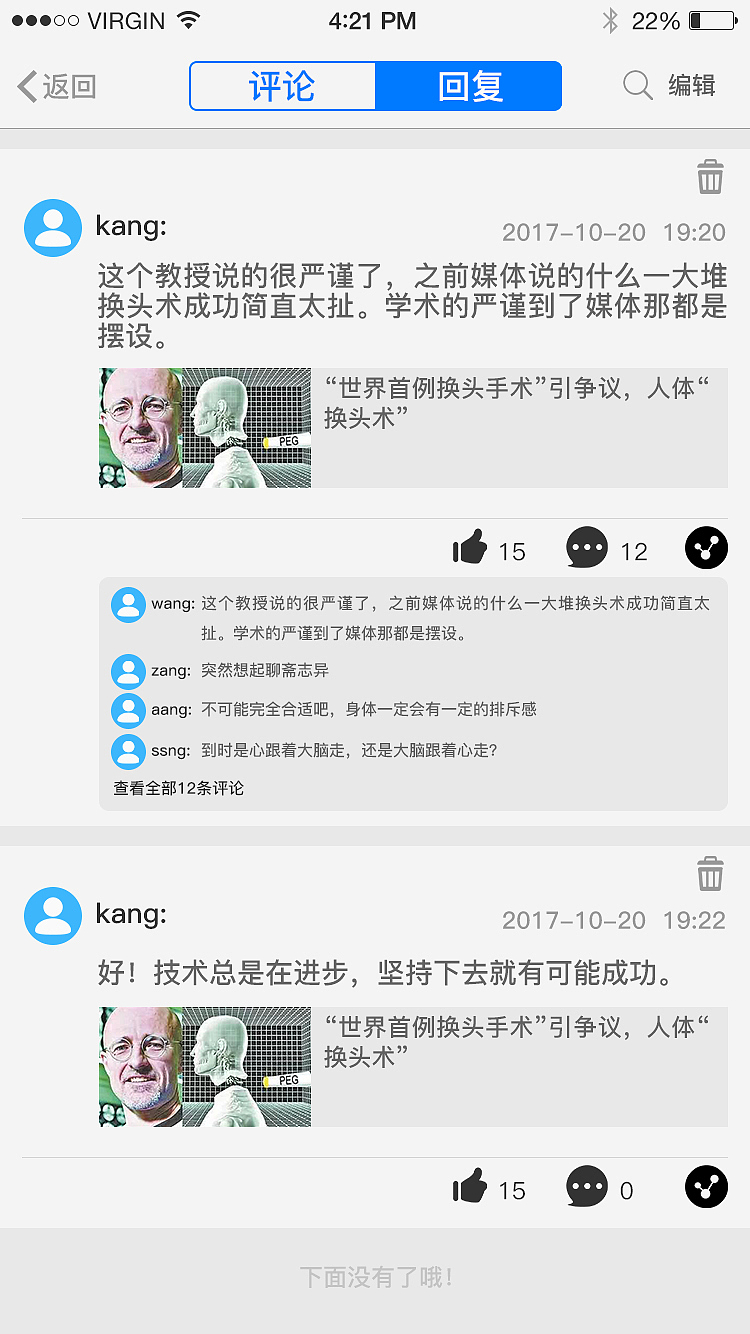Open 查看全部12条评论

(x=179, y=788)
